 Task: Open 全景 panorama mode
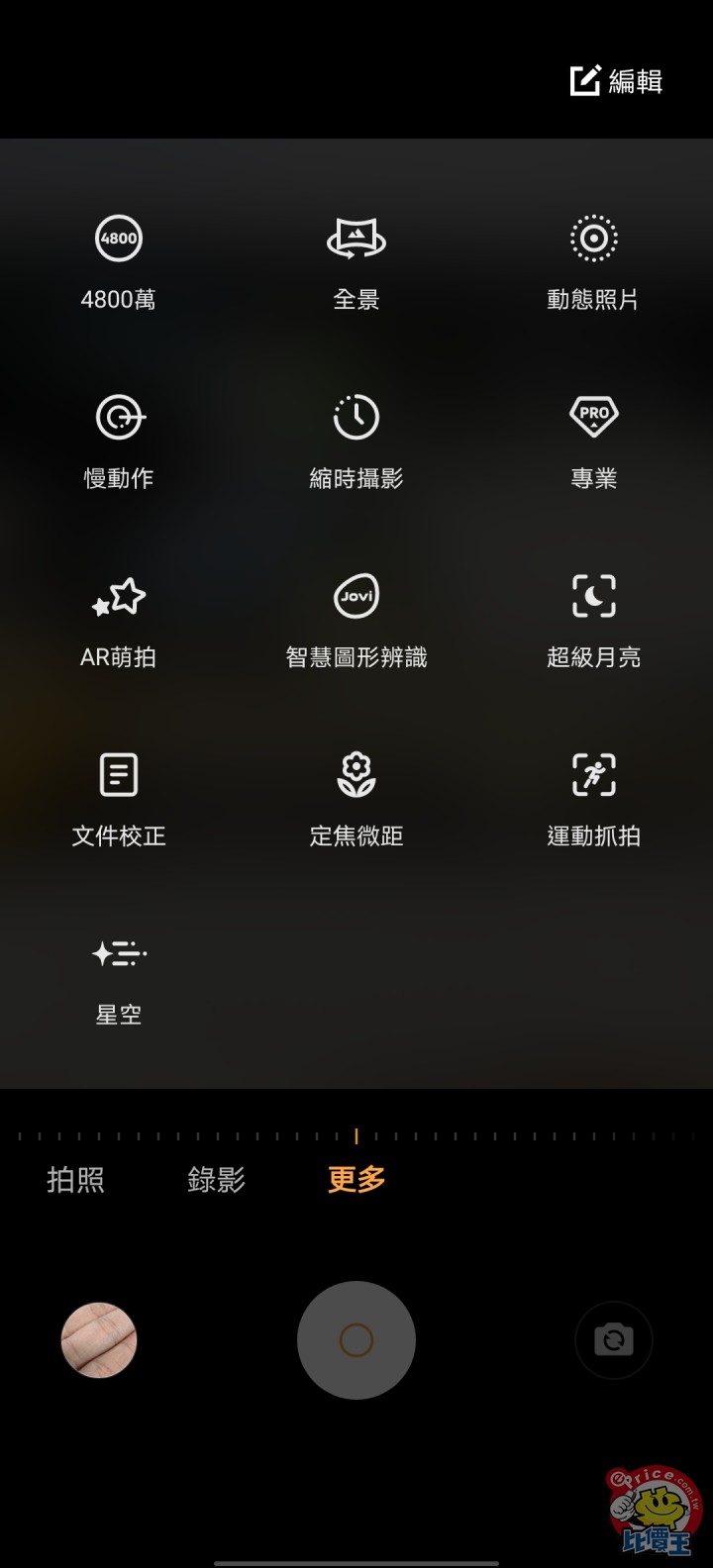pos(356,259)
